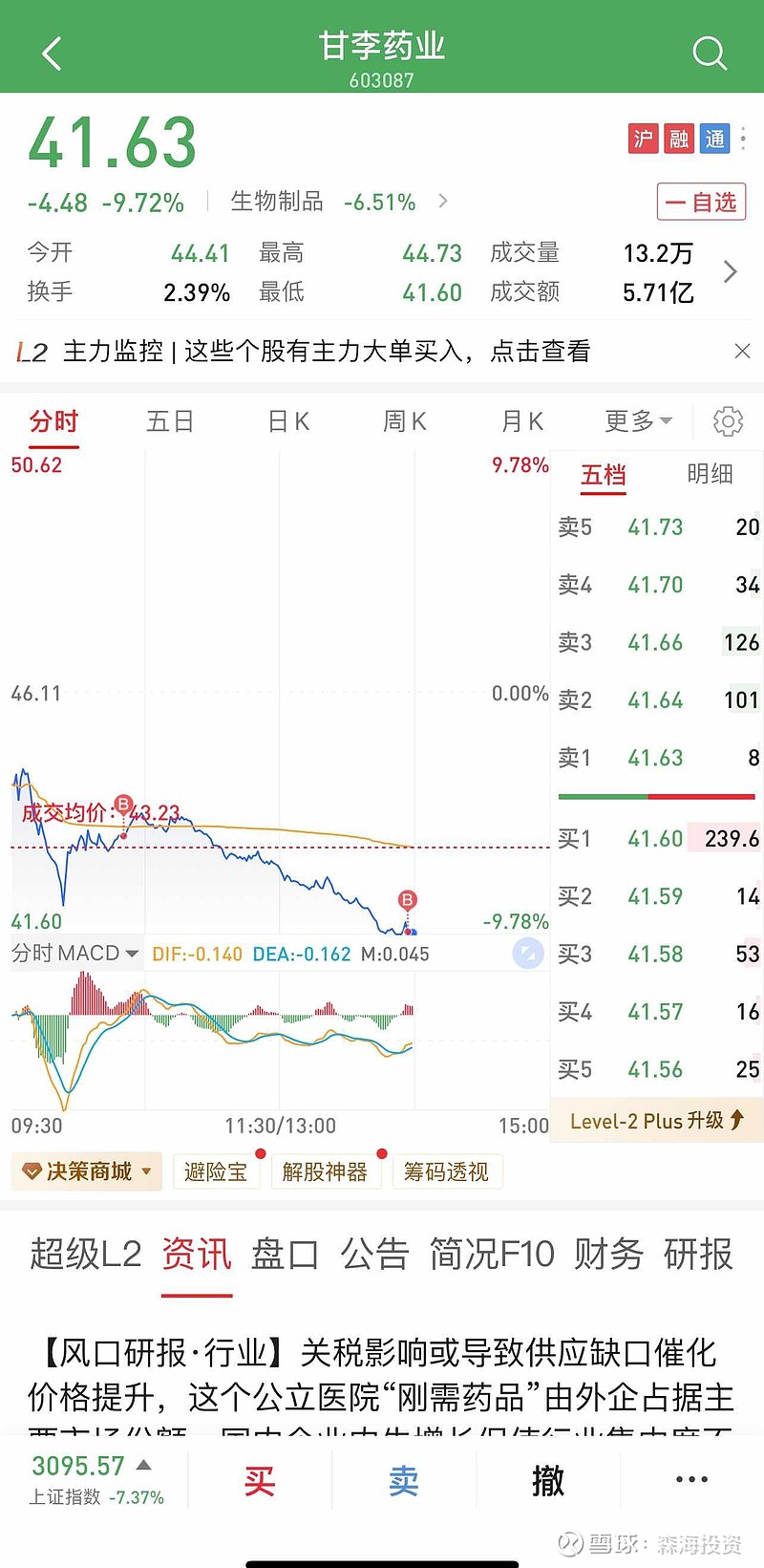Tap the three-dot icon next to 撤 button
Viewport: 764px width, 1568px height.
tap(690, 1479)
